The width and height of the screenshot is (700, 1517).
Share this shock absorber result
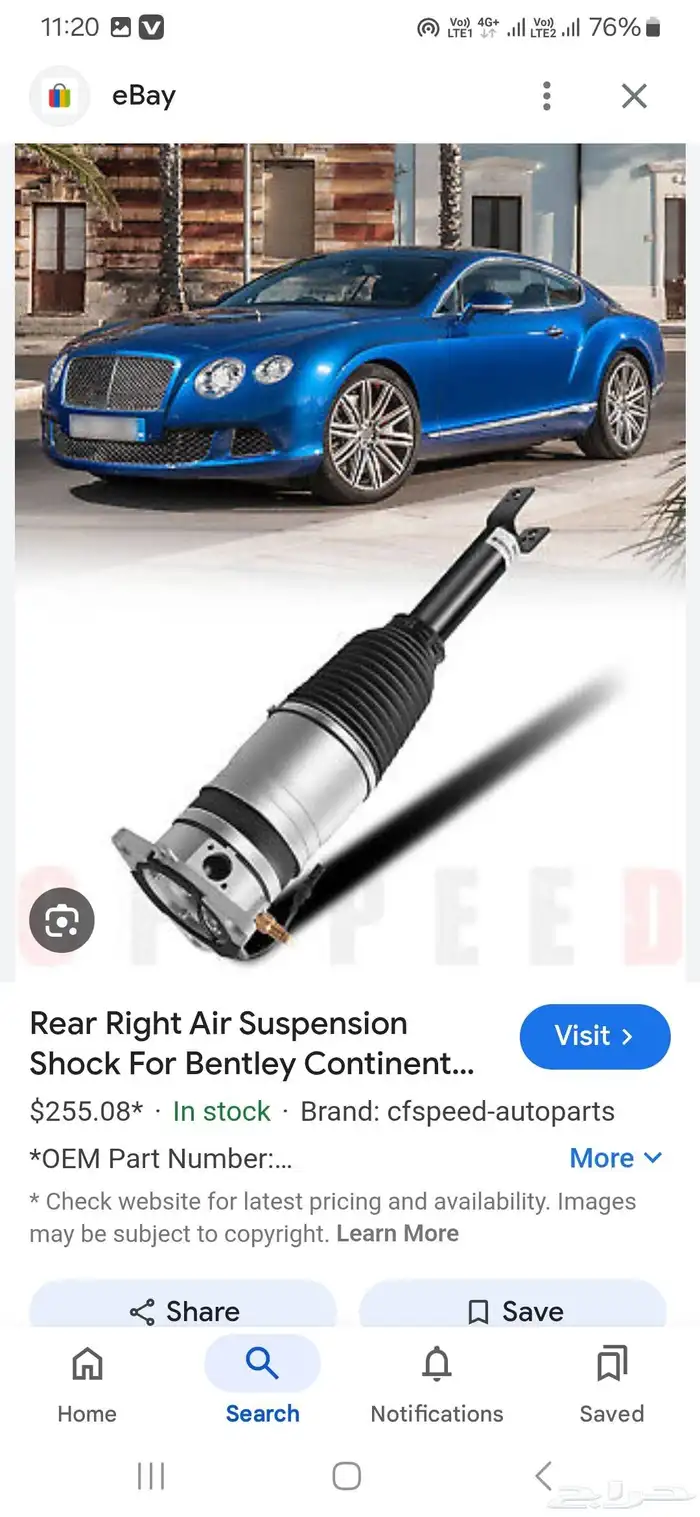click(184, 1310)
